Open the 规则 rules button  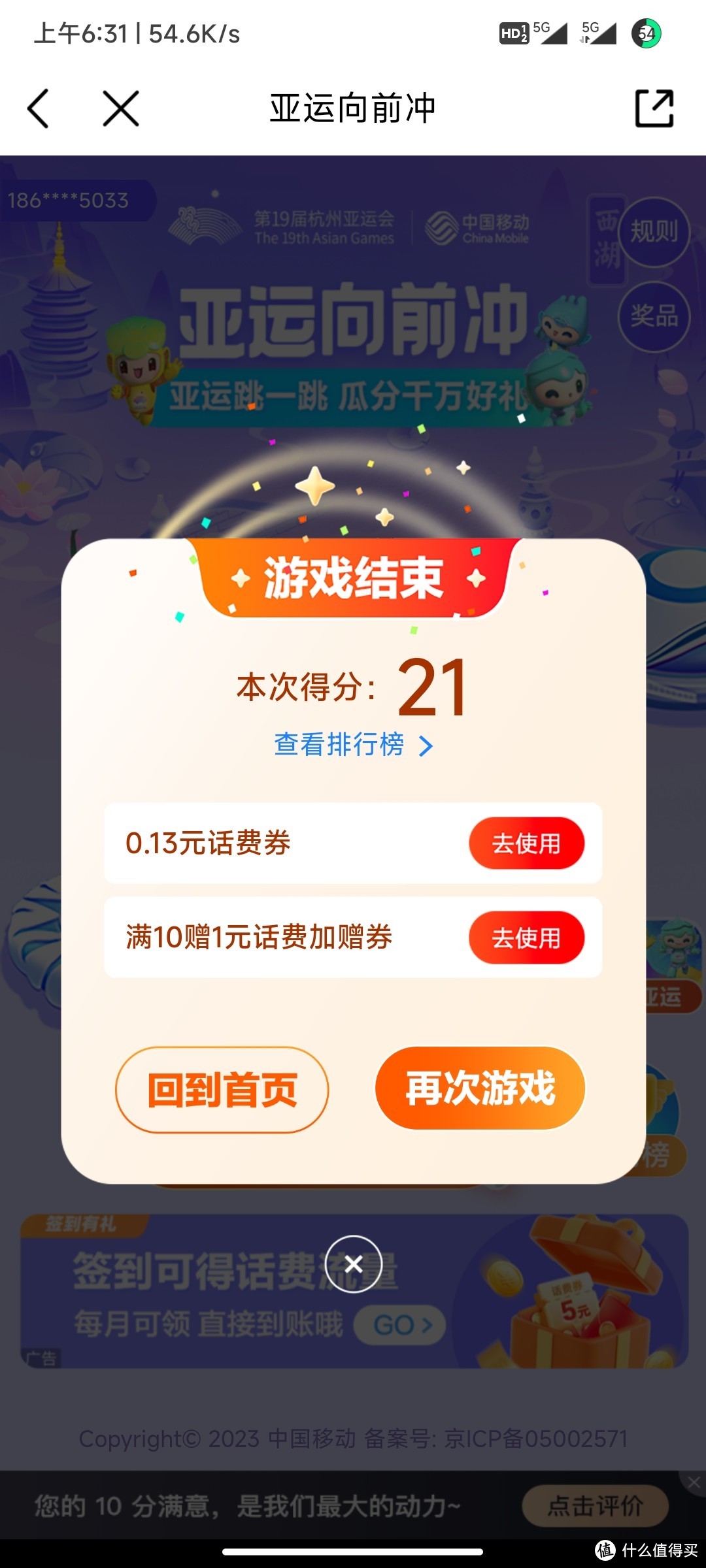coord(654,231)
